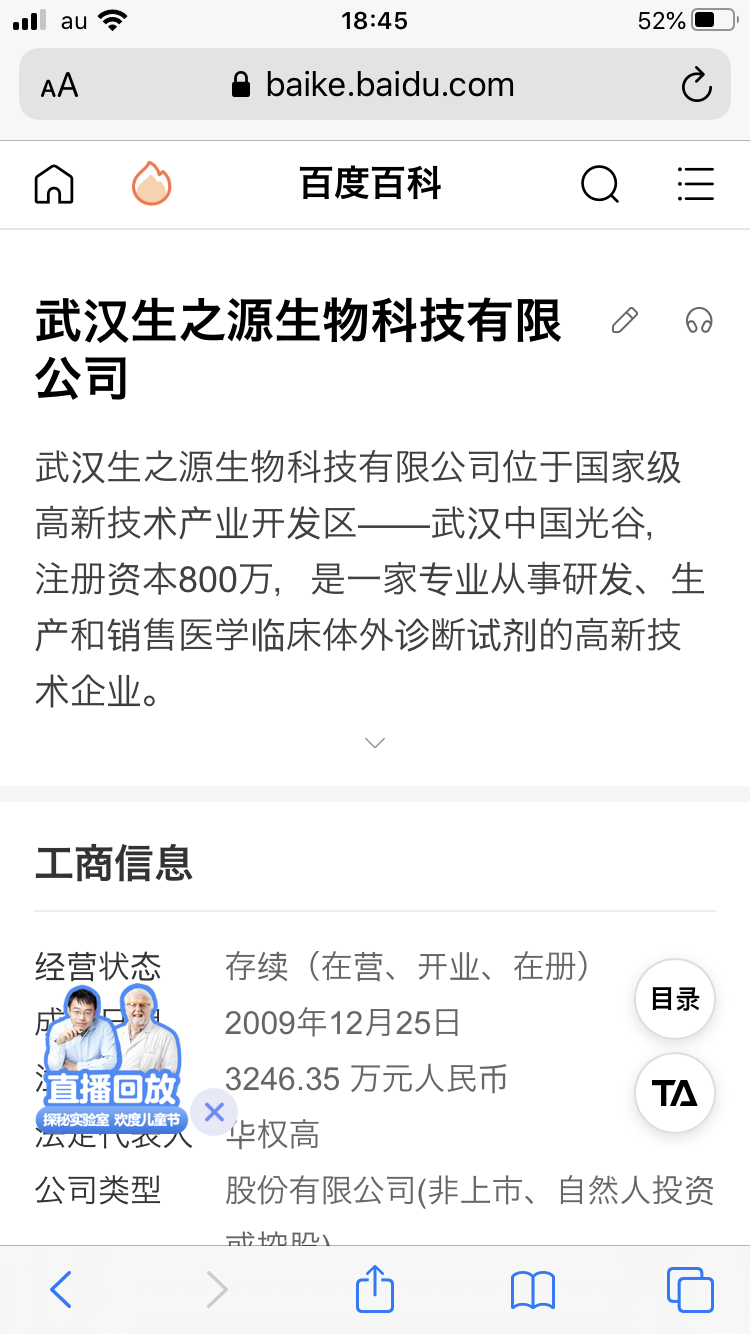Tap the baike.baidu.com address bar

point(375,85)
